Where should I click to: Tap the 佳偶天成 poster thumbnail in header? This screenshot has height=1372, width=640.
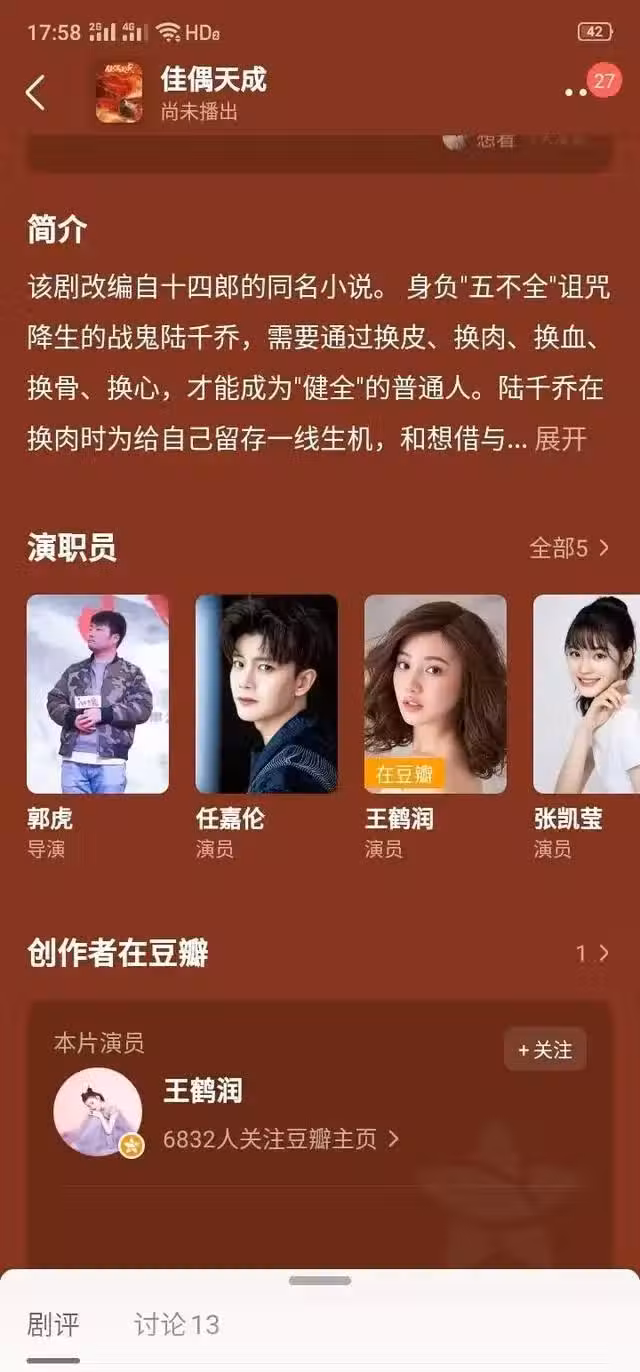point(119,93)
